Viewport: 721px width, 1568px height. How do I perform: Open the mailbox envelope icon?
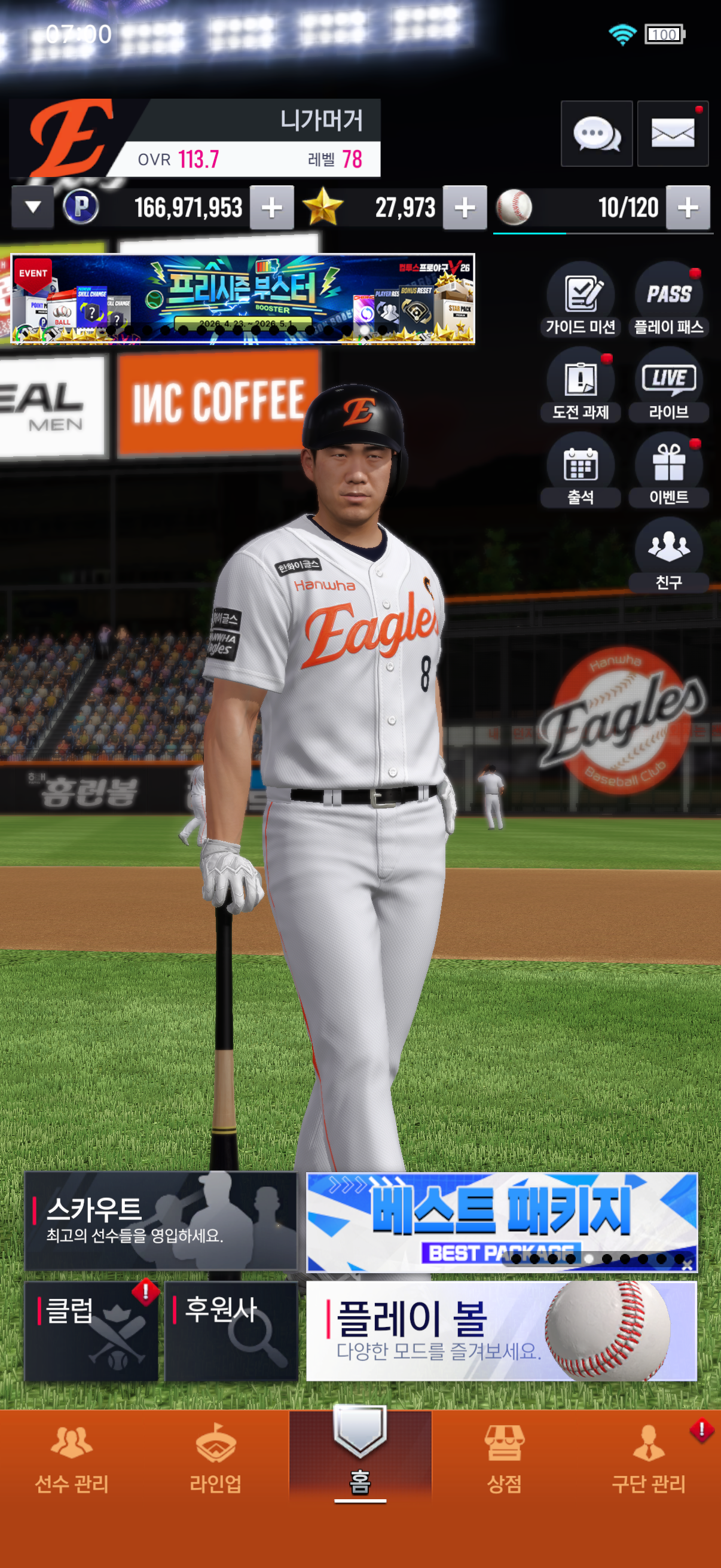point(673,133)
